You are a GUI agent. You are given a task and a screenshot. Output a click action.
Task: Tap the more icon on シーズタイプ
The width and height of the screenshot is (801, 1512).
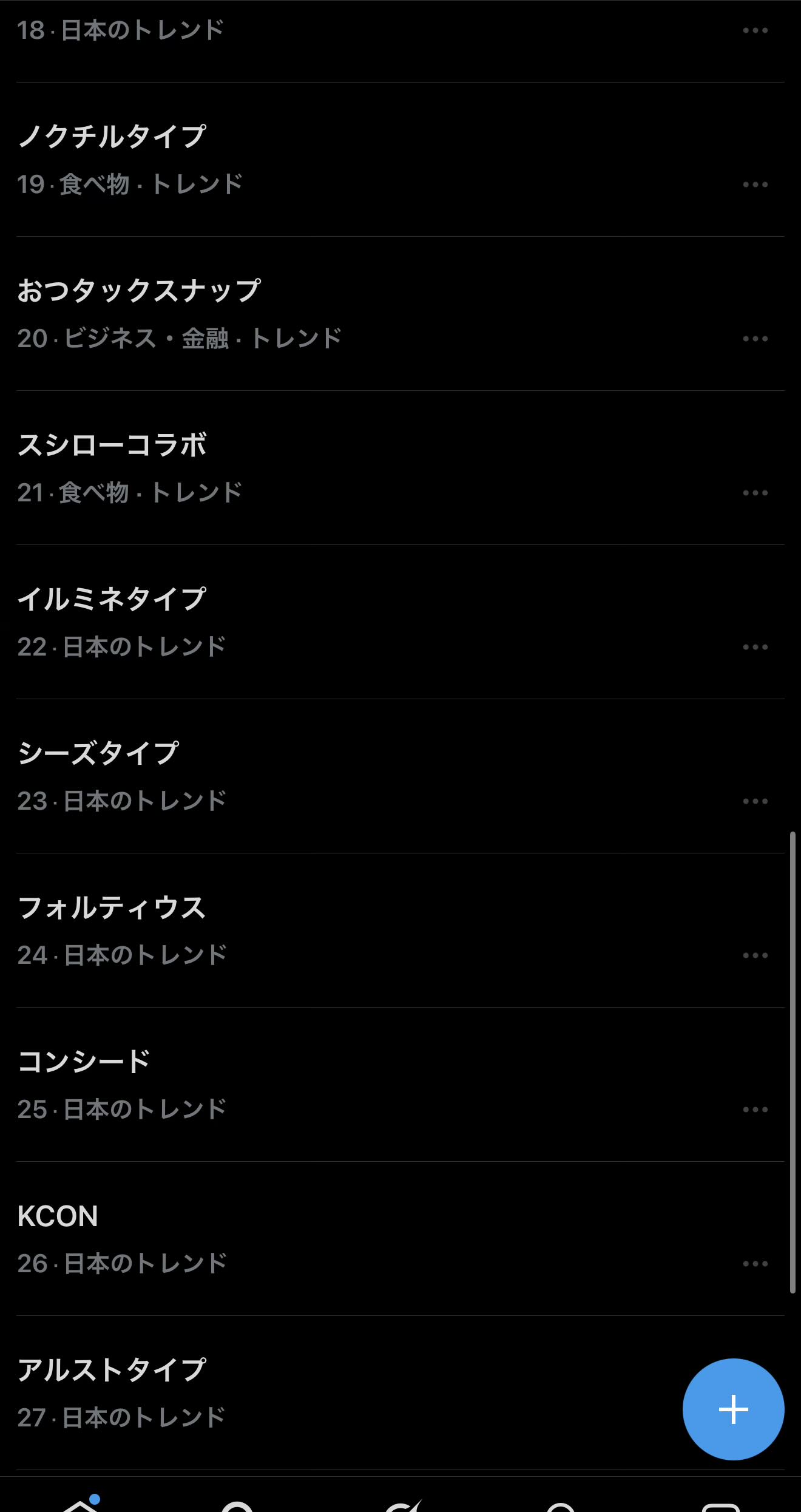pyautogui.click(x=755, y=801)
